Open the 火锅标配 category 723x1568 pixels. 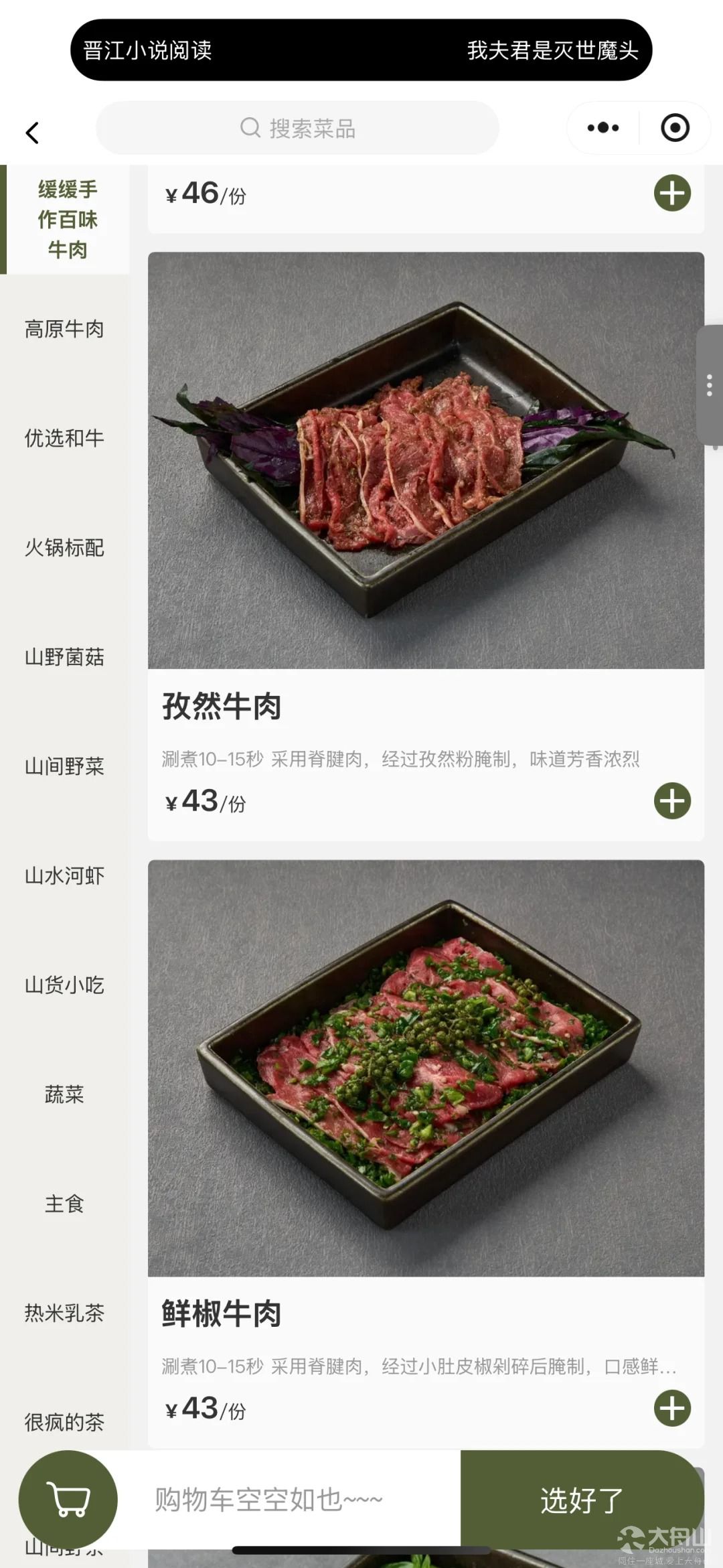click(x=64, y=547)
